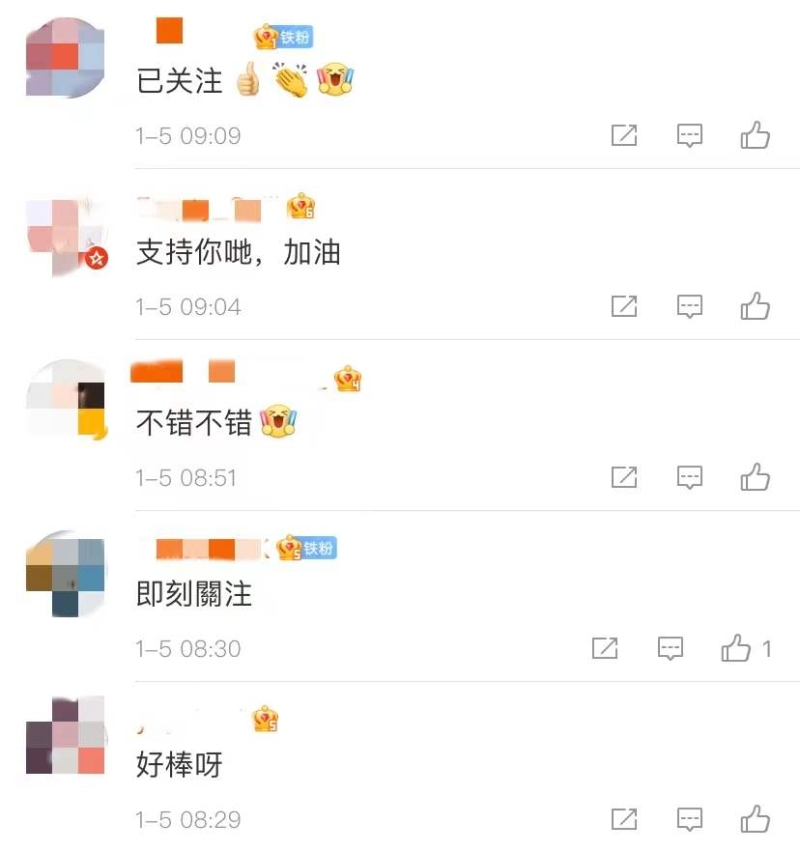Like the "好棒呀" comment
The height and width of the screenshot is (852, 800).
(755, 818)
